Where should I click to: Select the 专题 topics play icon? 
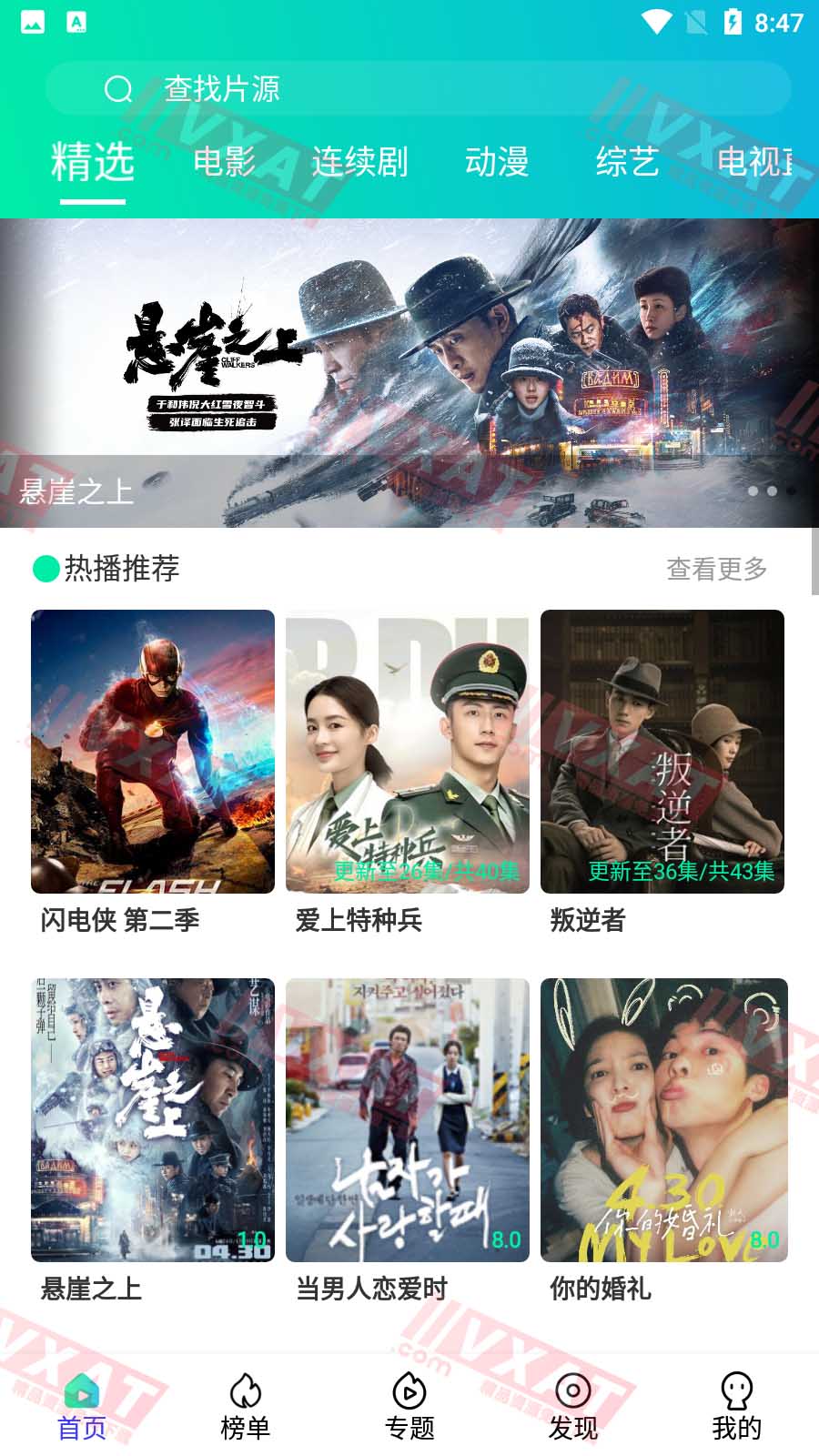409,1390
